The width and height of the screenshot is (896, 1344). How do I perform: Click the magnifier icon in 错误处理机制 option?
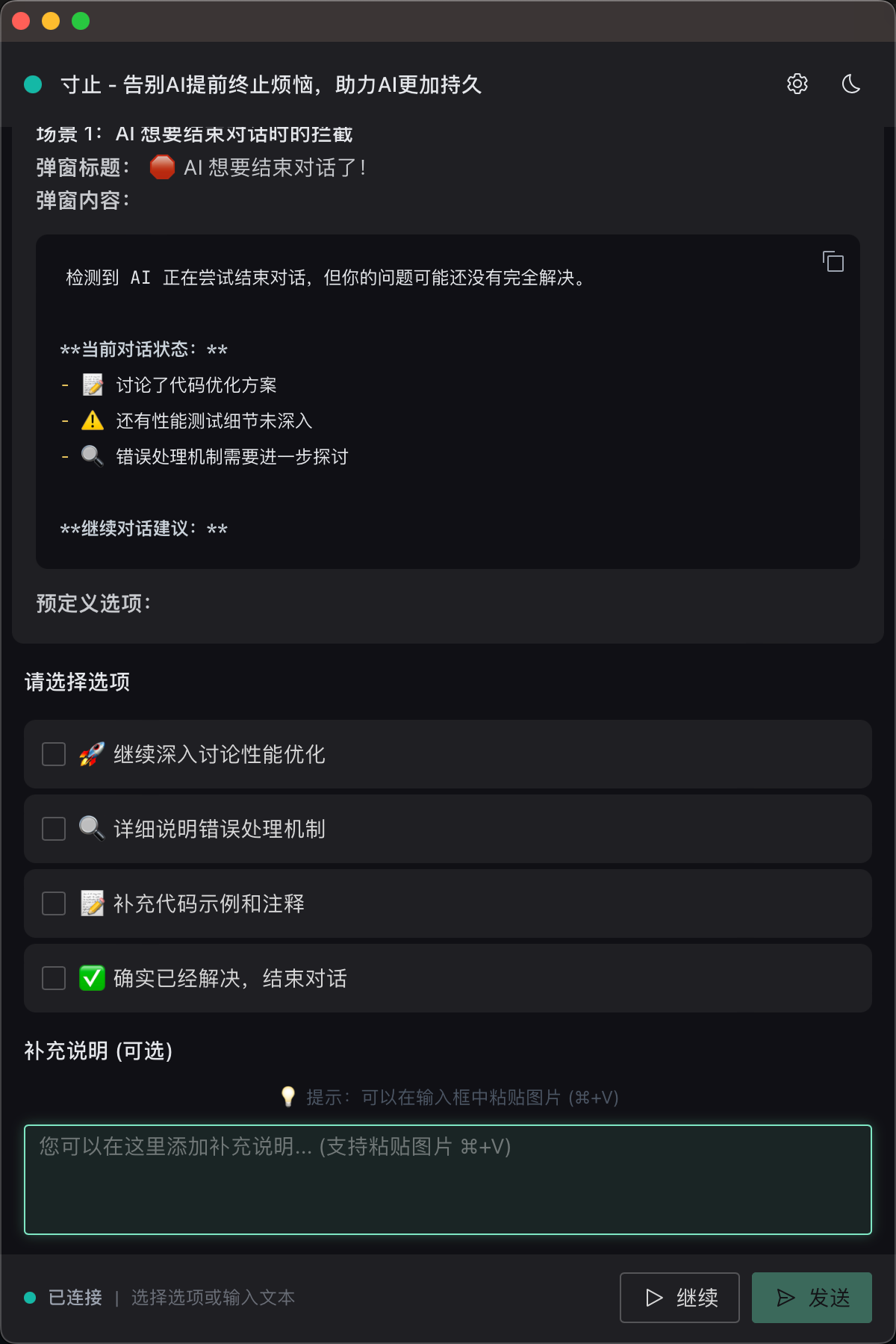click(x=91, y=829)
